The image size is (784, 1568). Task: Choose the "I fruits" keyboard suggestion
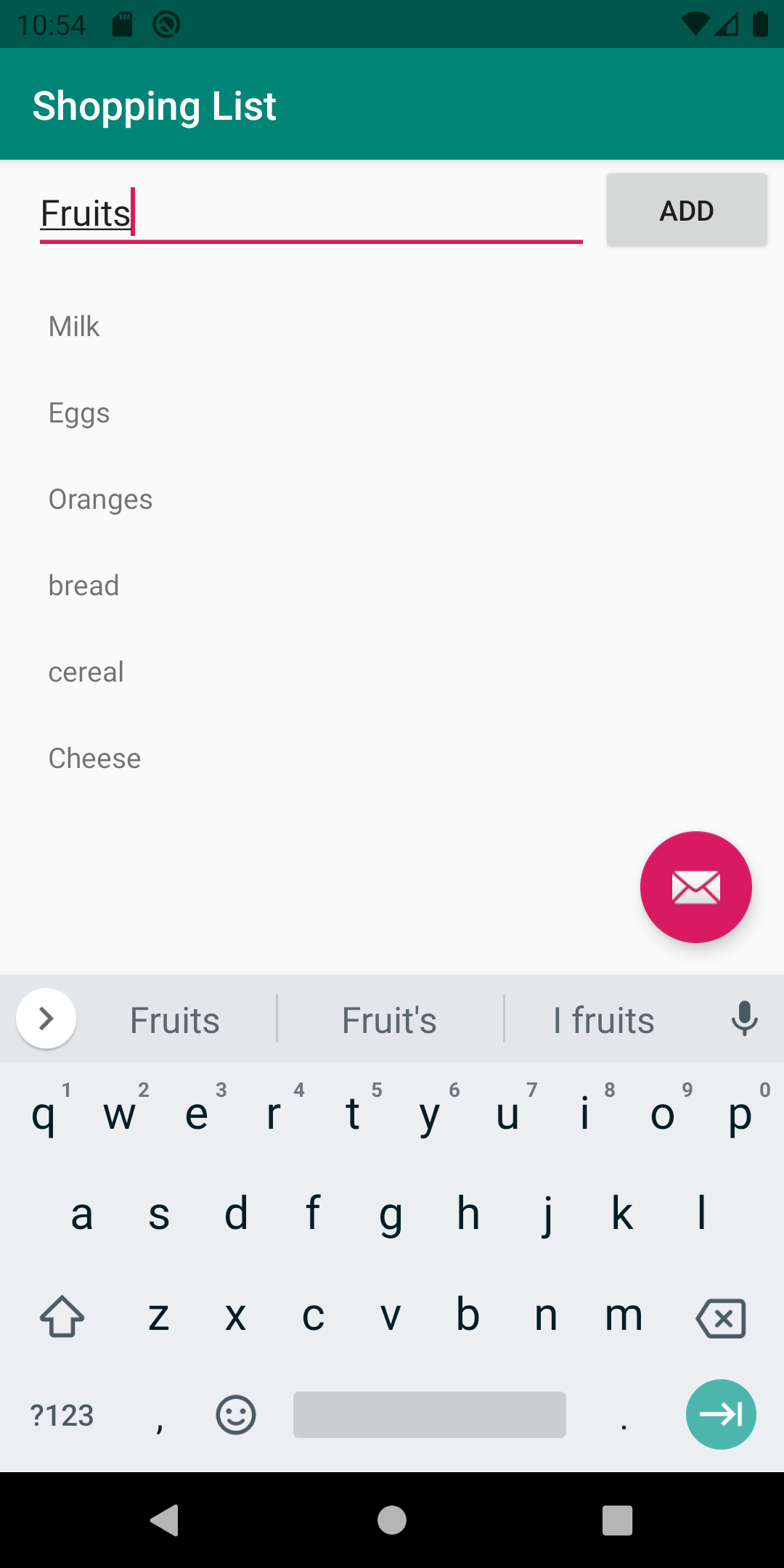[x=603, y=1020]
